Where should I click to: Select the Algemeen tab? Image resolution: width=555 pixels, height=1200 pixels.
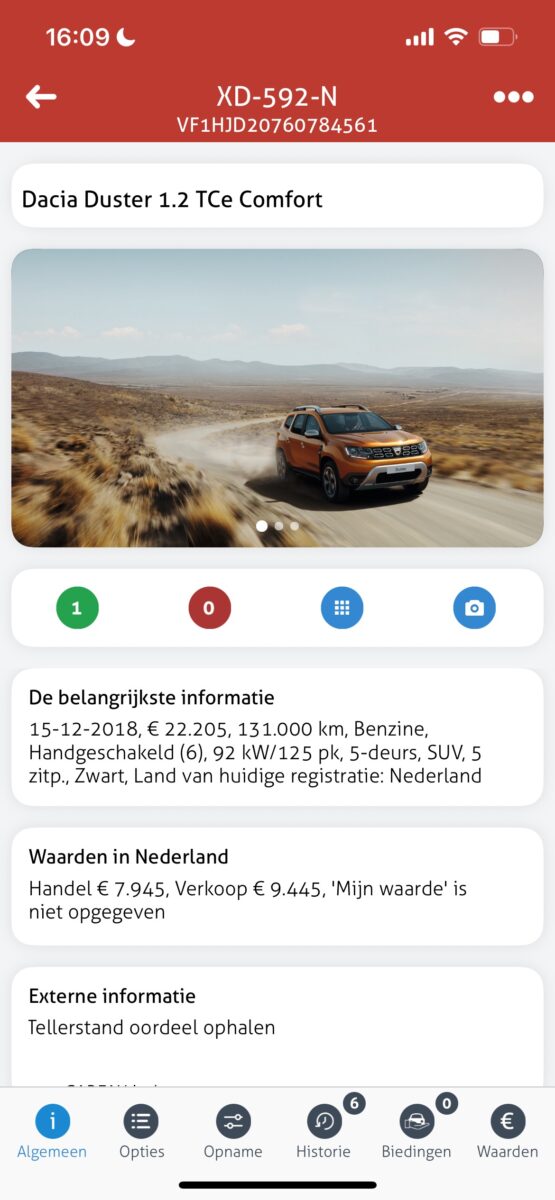pyautogui.click(x=52, y=1132)
